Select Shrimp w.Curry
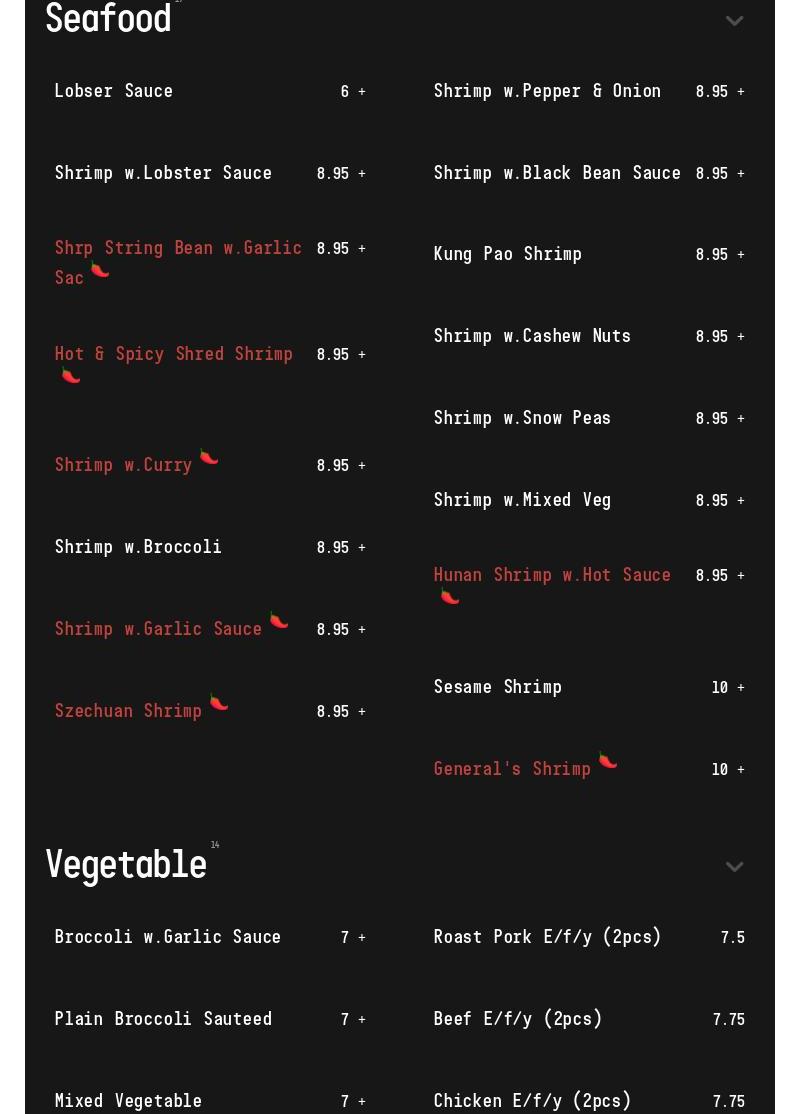 point(123,465)
